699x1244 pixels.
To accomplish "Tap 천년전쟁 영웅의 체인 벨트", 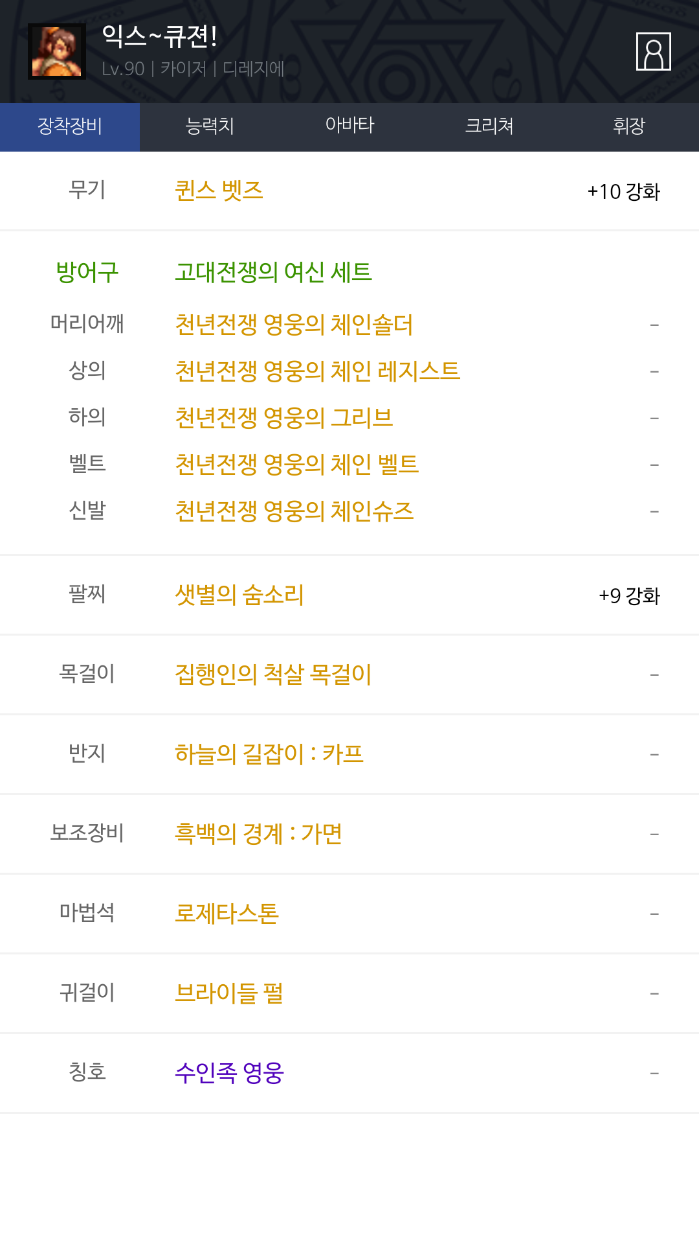I will point(297,465).
